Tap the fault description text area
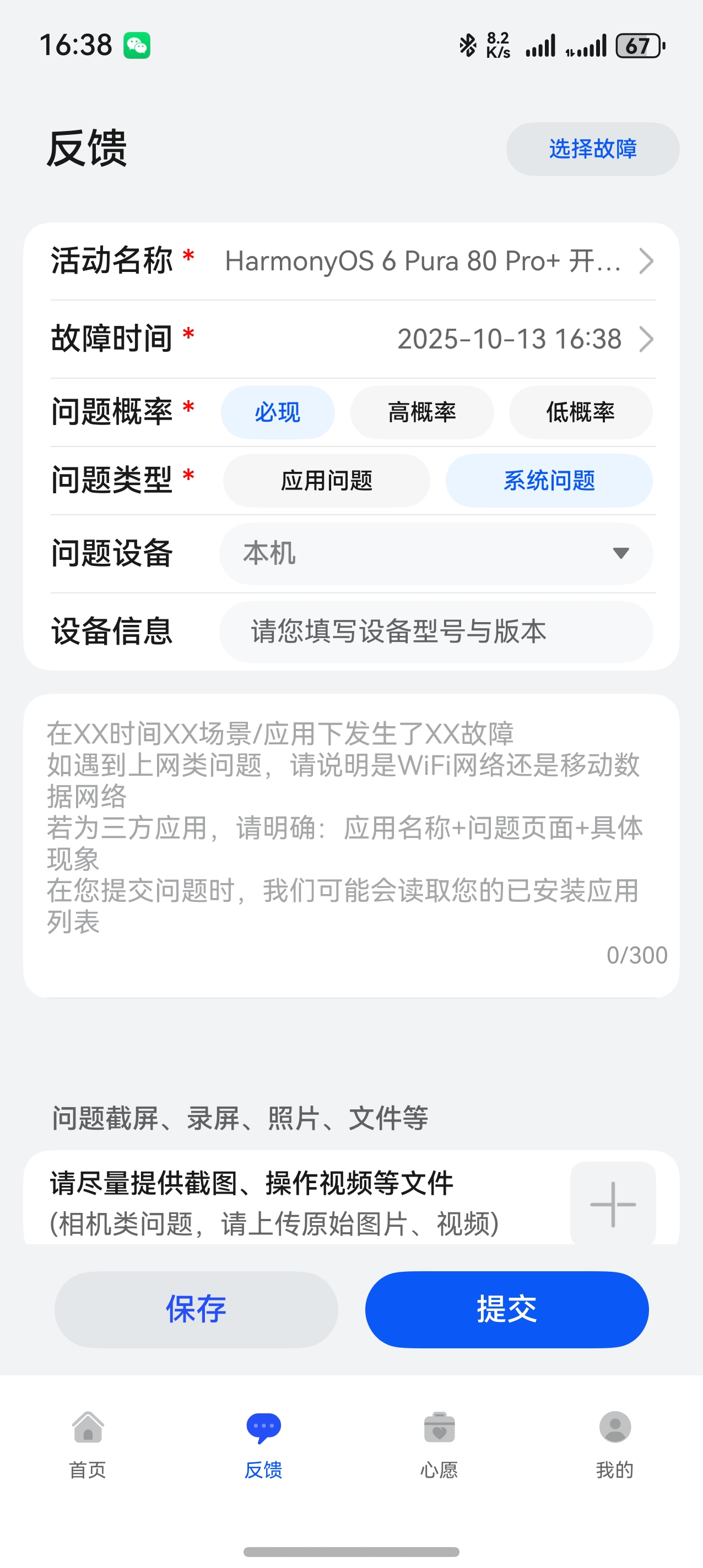703x1568 pixels. coord(351,840)
